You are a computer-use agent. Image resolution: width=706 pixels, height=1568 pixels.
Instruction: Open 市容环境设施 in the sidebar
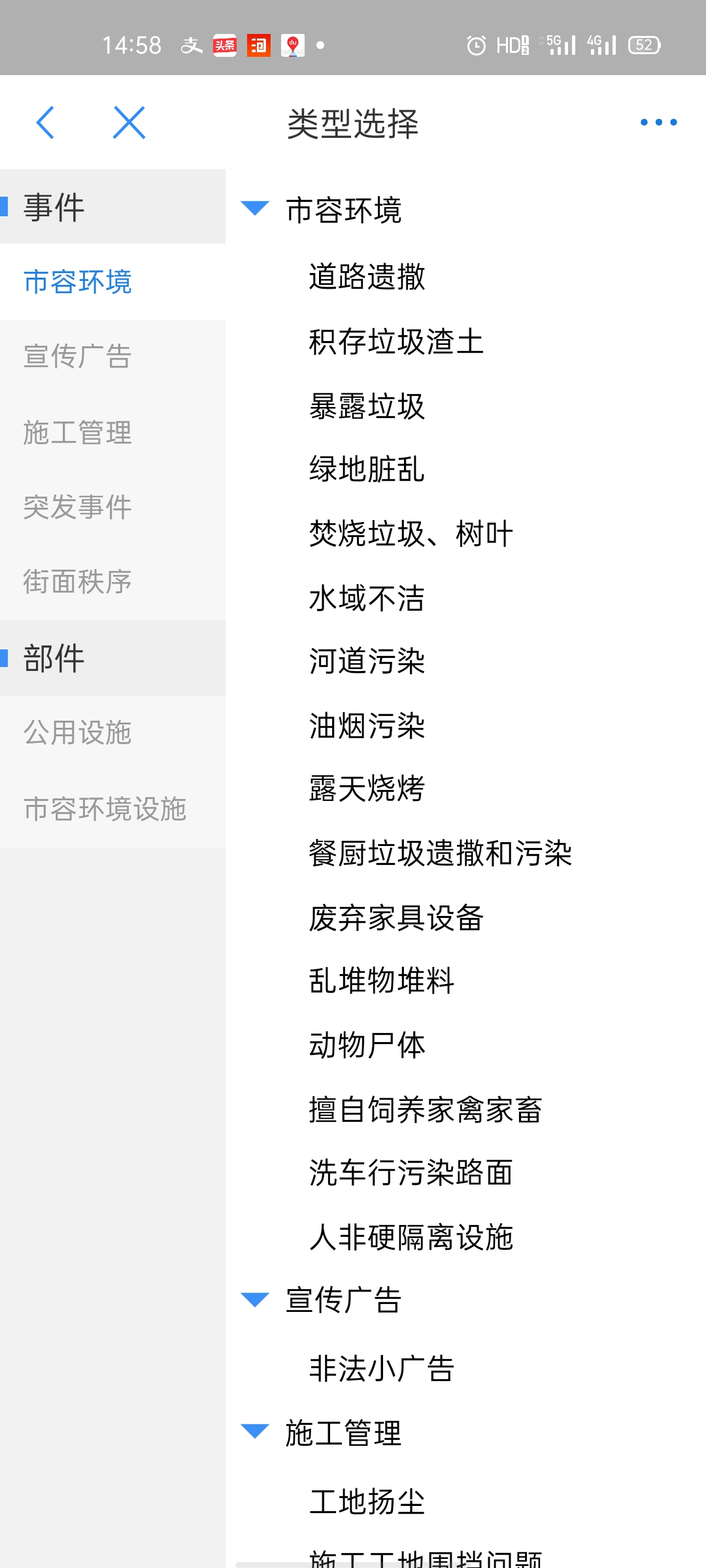tap(112, 809)
